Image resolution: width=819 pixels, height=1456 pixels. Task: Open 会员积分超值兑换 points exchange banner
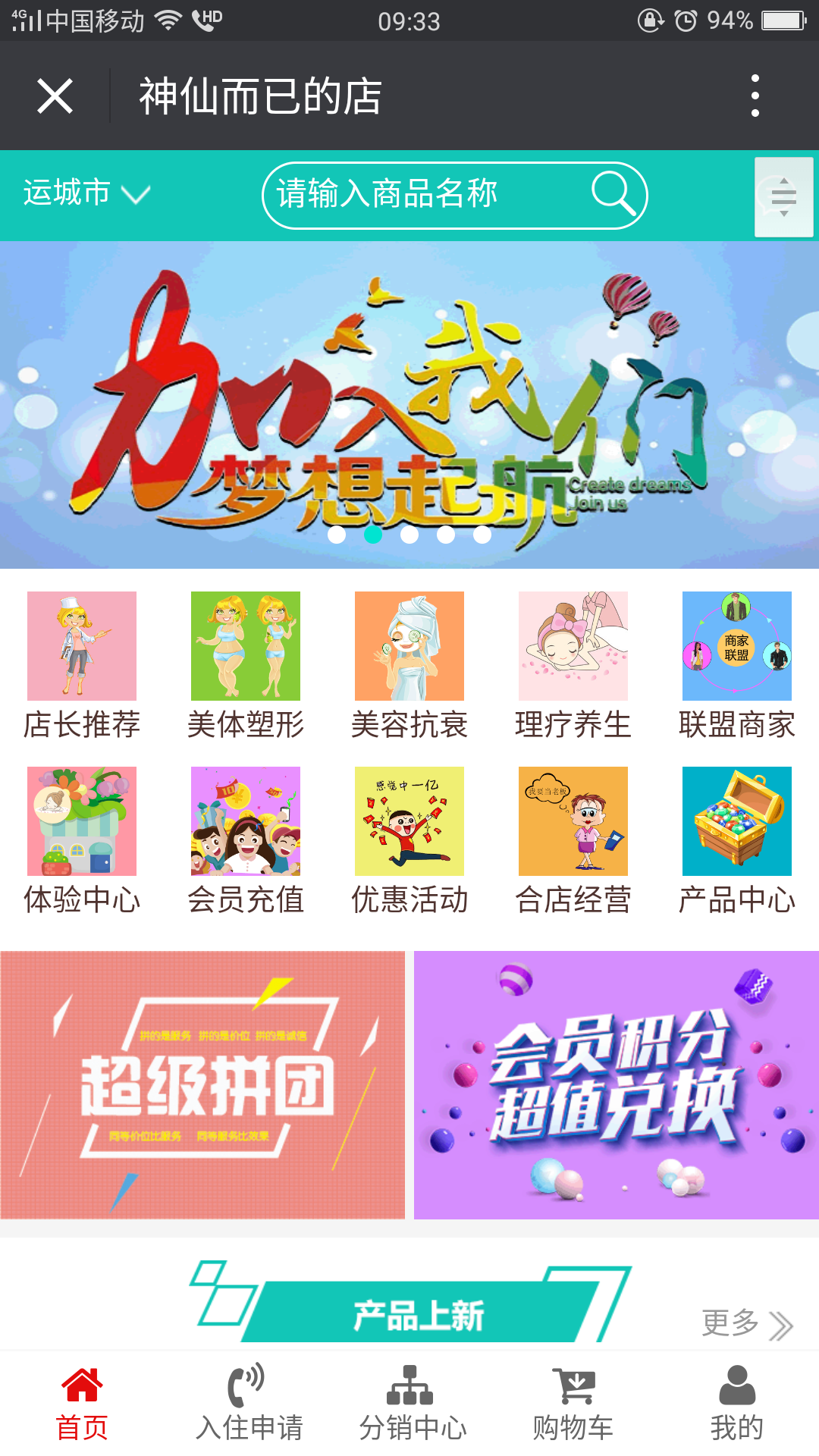(617, 1085)
